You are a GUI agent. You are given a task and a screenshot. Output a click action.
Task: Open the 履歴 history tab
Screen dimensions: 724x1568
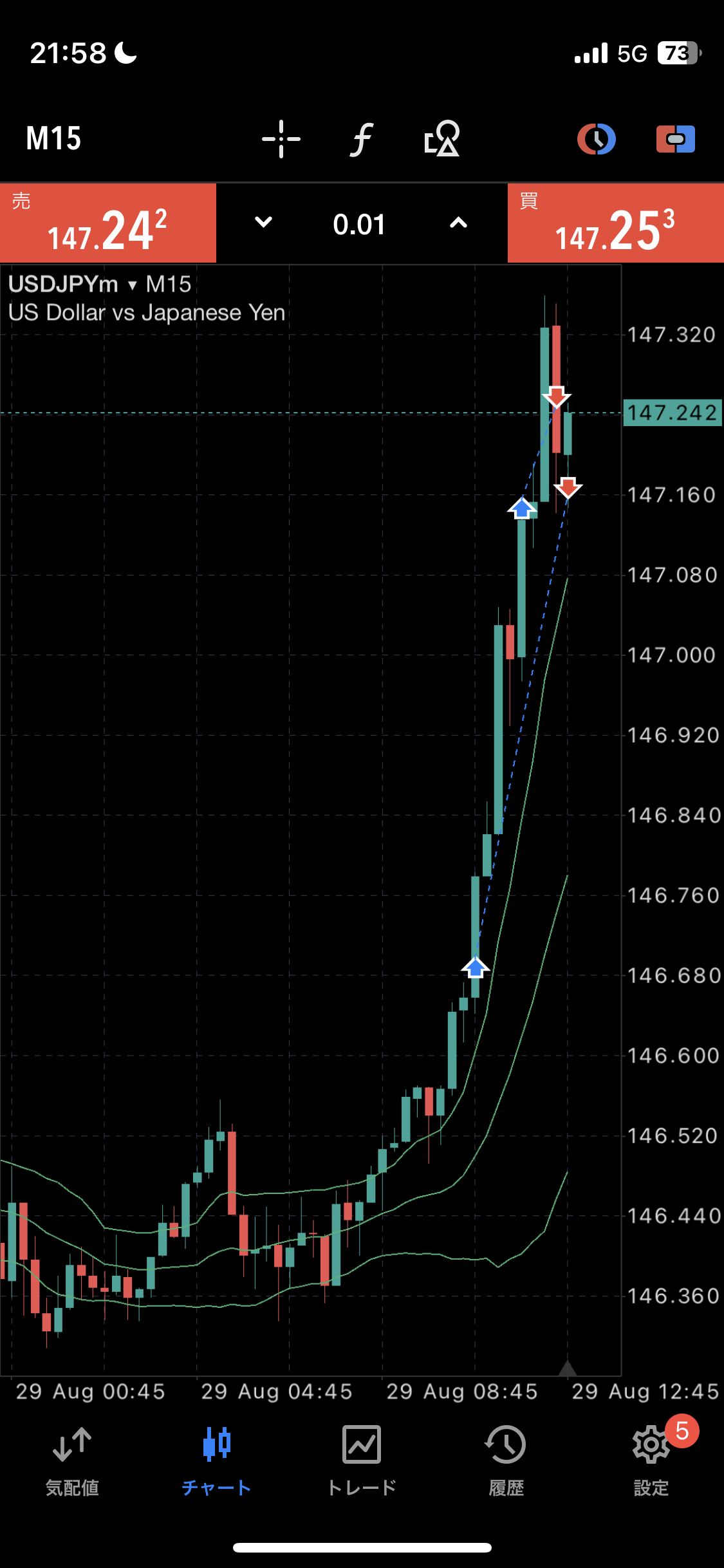[x=506, y=1460]
